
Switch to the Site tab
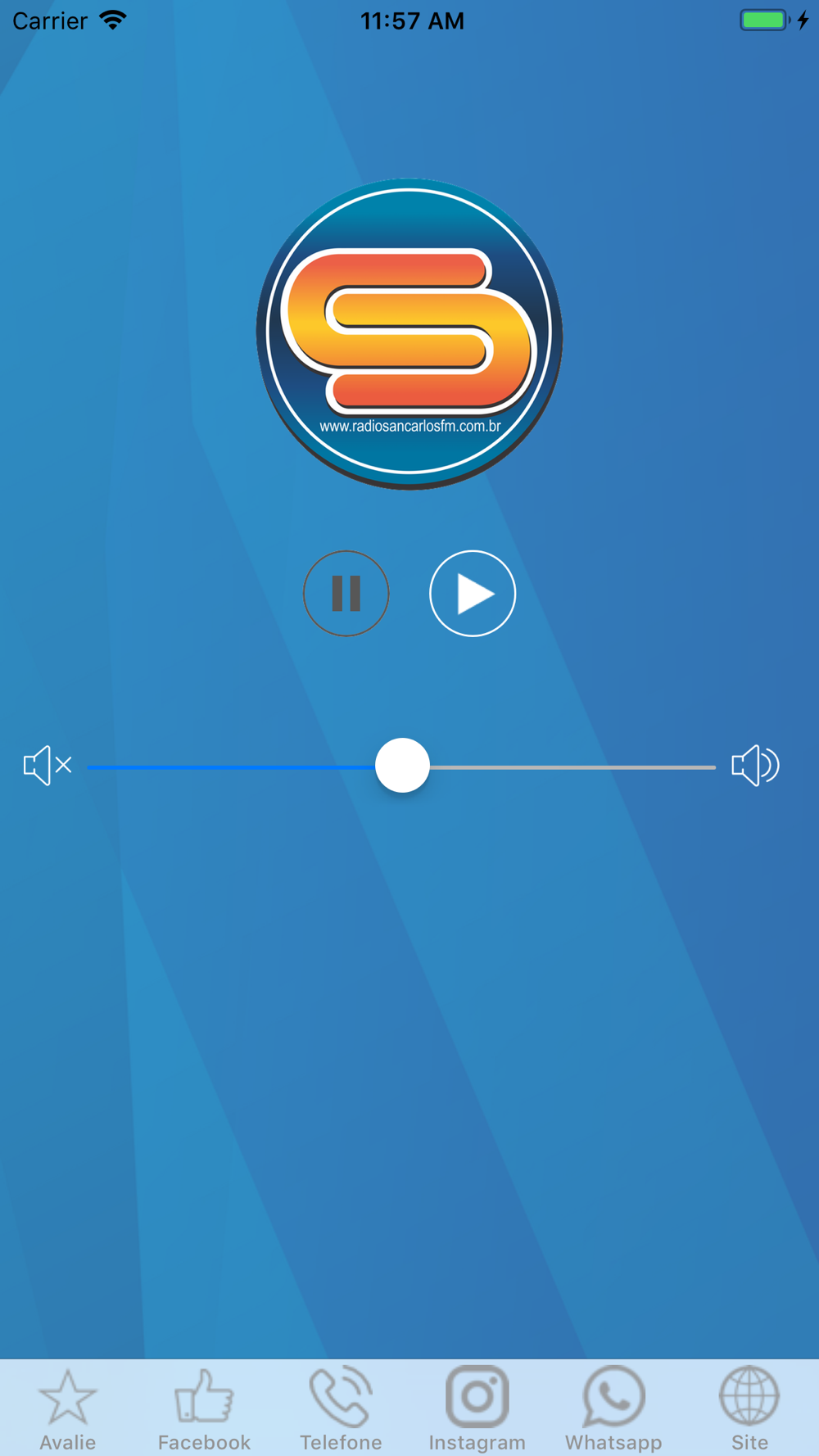[749, 1409]
